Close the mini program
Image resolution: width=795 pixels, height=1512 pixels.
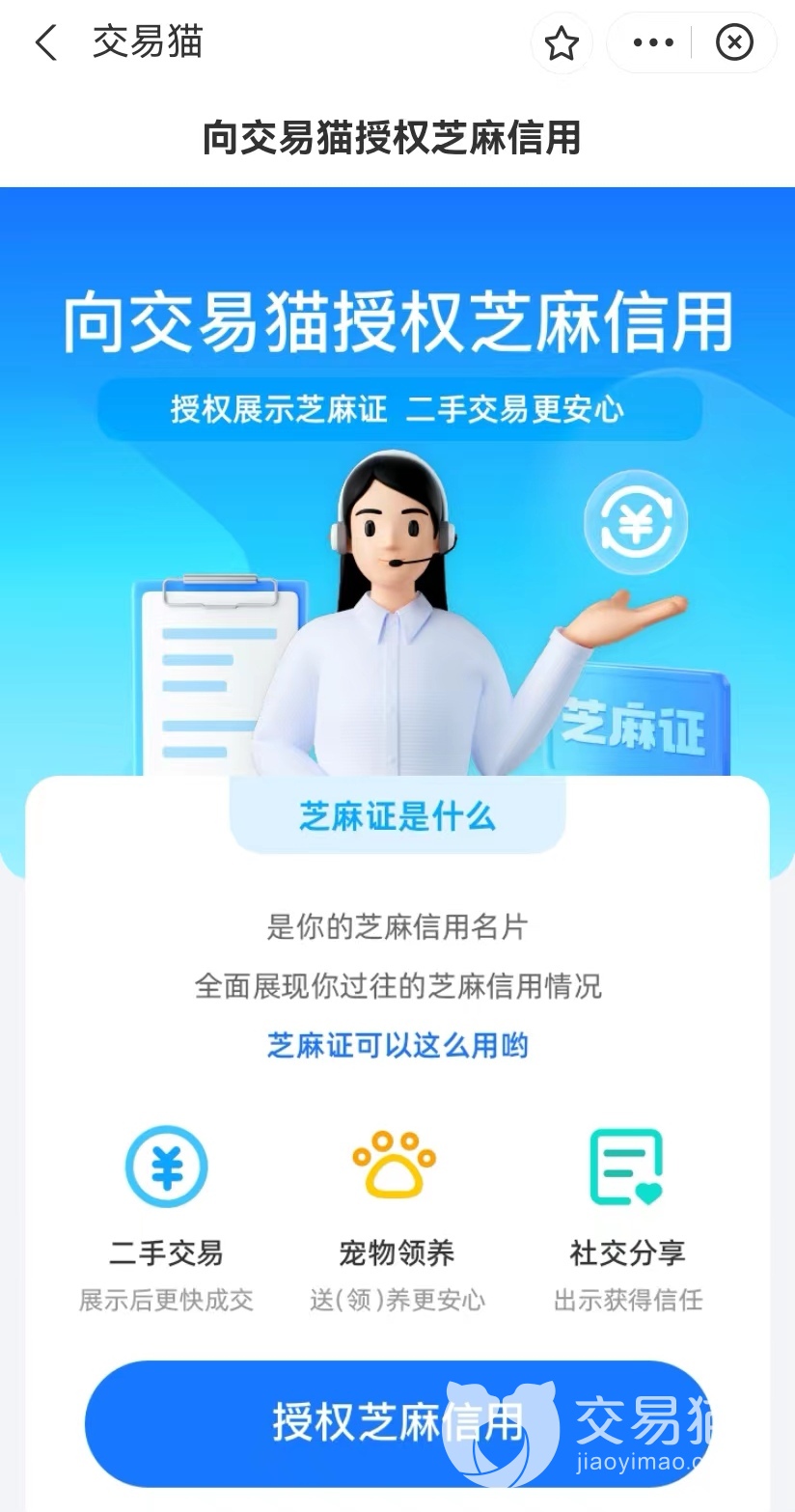[734, 43]
